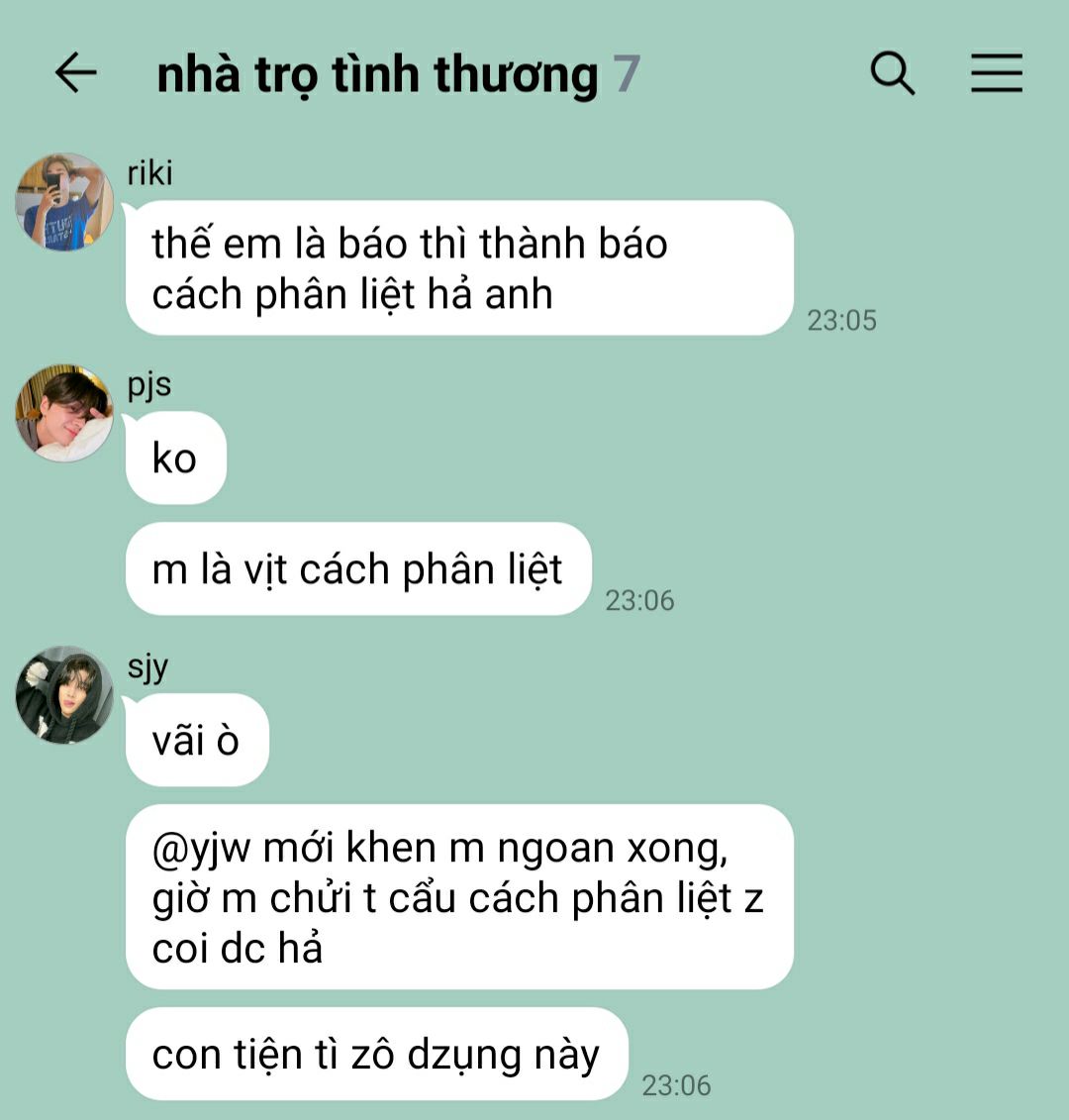View riki's profile picture
The image size is (1069, 1120).
64,202
